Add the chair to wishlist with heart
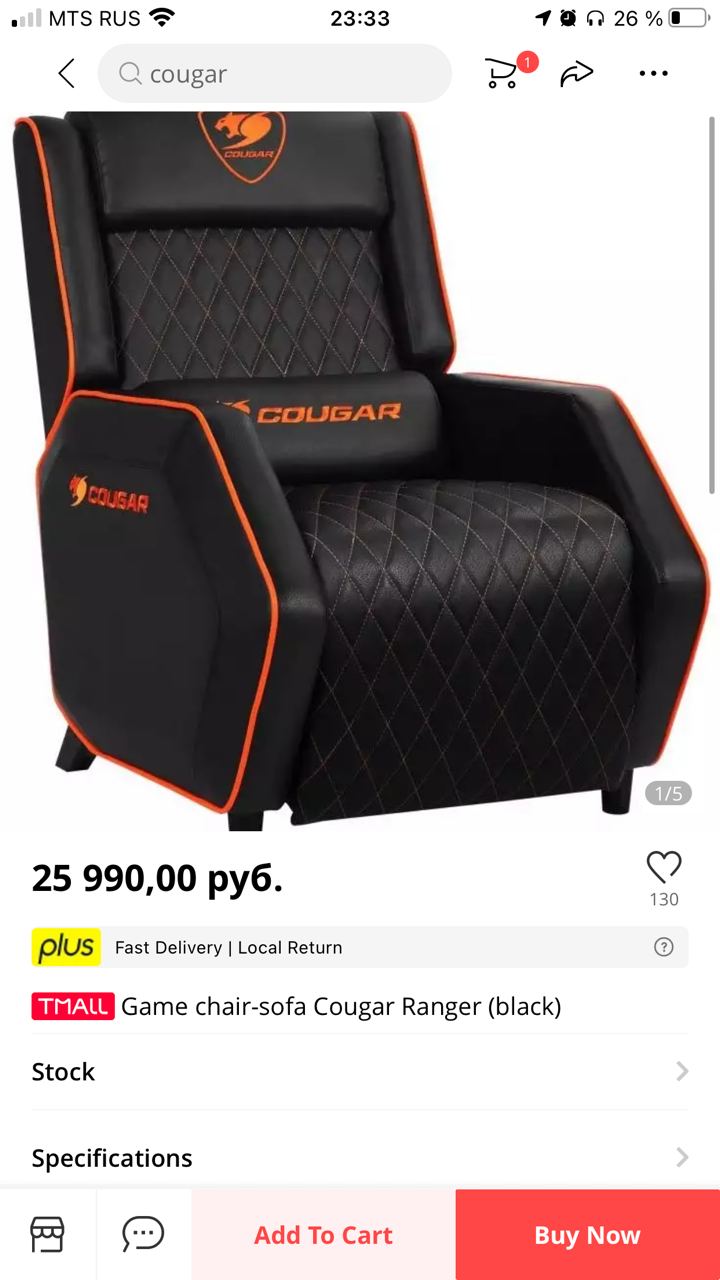The height and width of the screenshot is (1280, 720). coord(663,866)
